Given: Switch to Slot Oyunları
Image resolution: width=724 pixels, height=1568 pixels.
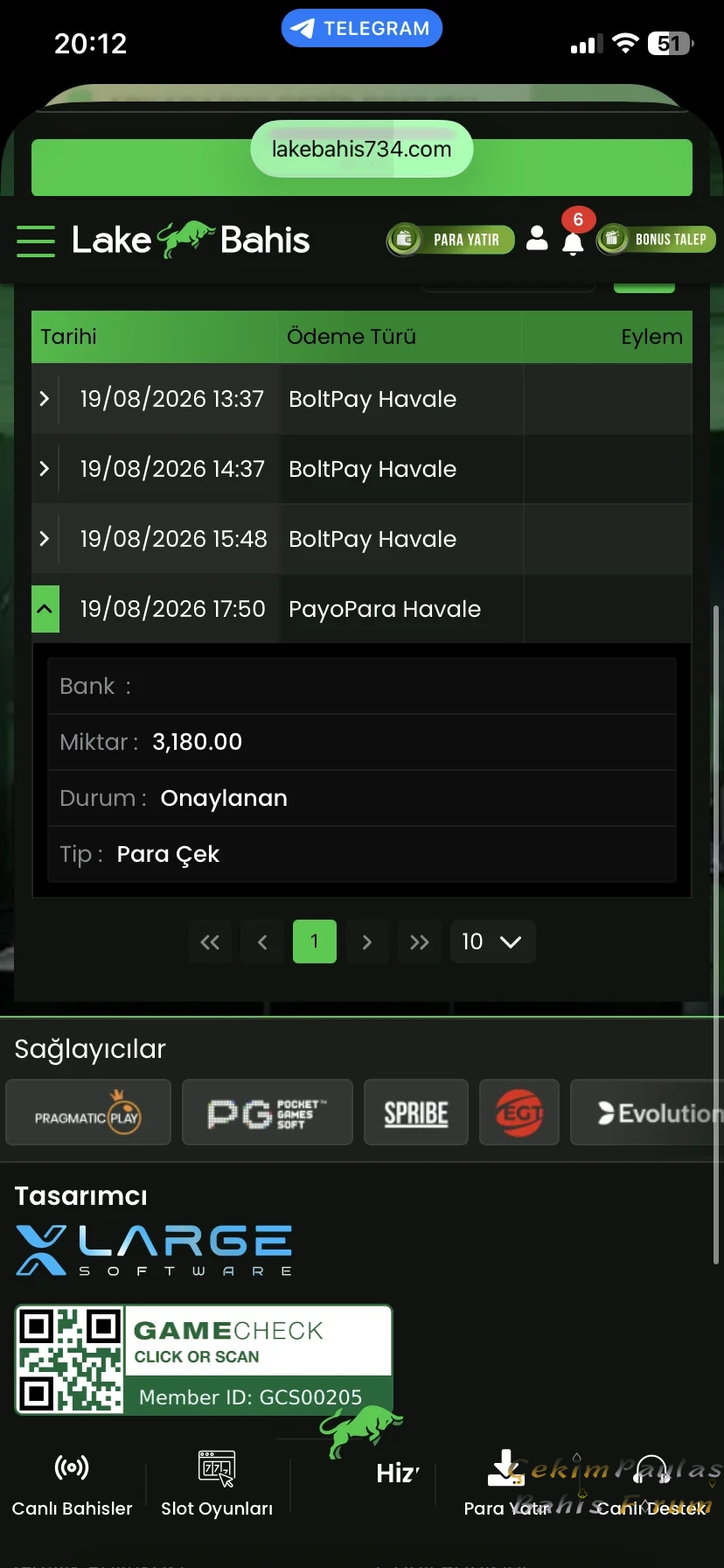Looking at the screenshot, I should [x=217, y=1485].
